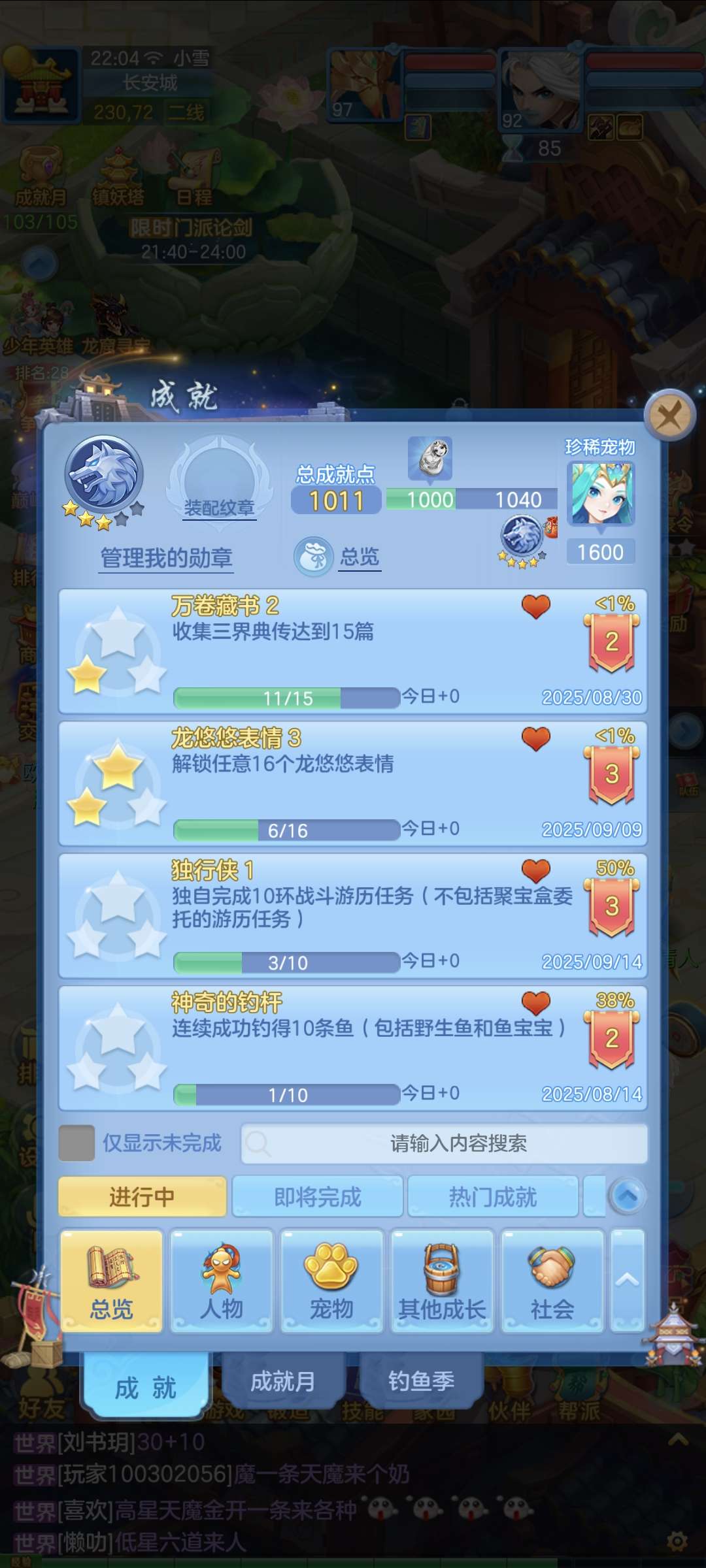Open the 万卷藏书 2 achievement
Viewport: 706px width, 1568px height.
pyautogui.click(x=353, y=650)
